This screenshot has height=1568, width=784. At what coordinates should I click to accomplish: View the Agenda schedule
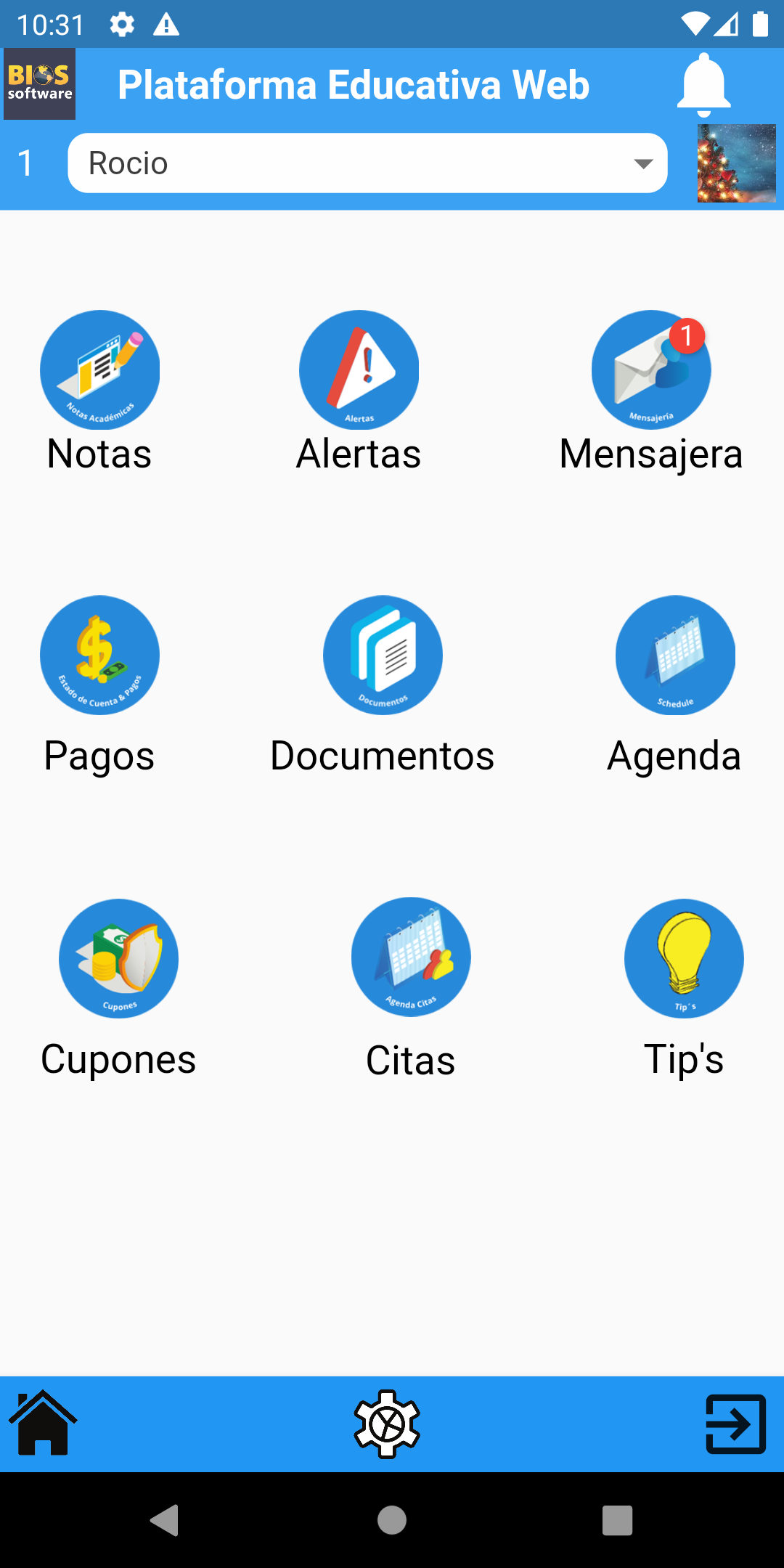(x=675, y=656)
